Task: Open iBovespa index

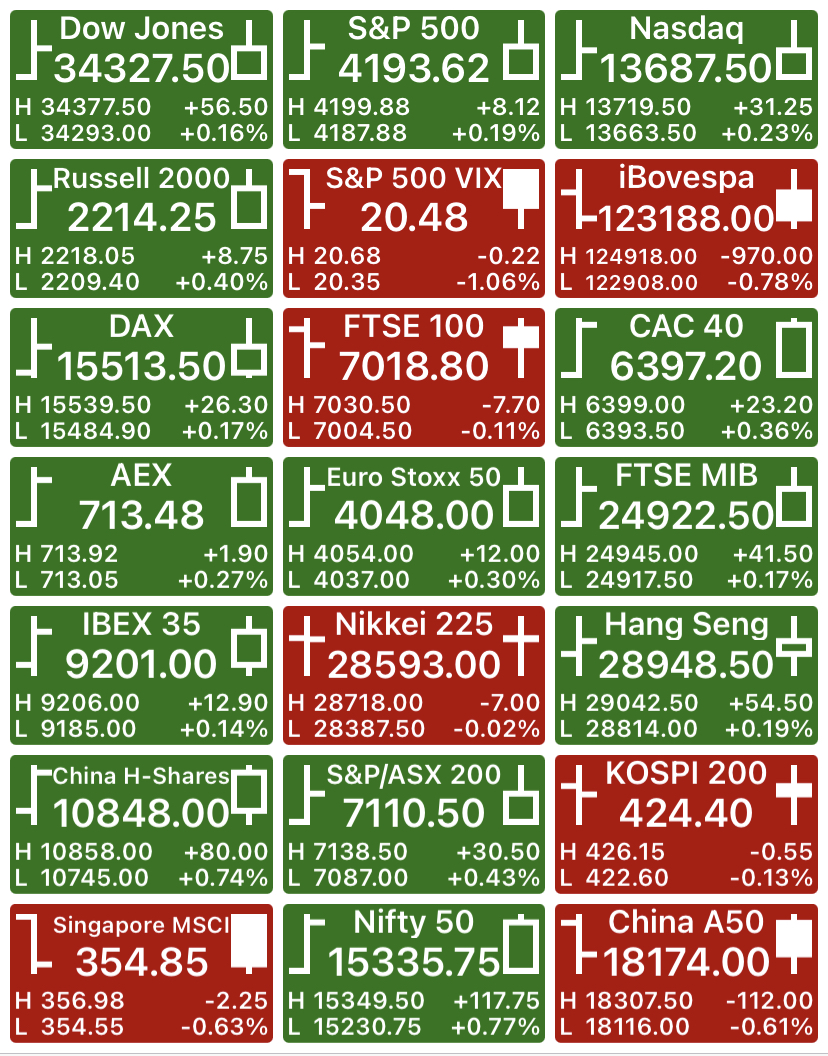Action: pyautogui.click(x=687, y=228)
